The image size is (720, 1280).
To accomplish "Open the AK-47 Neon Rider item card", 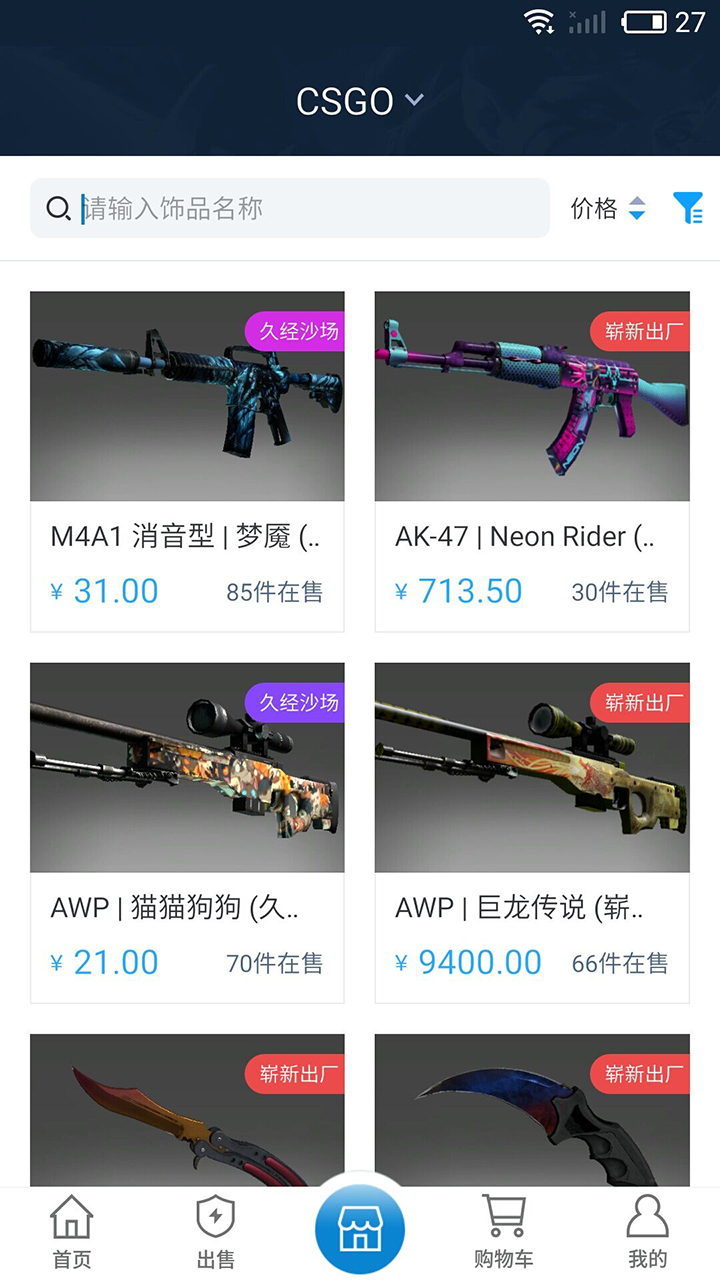I will pos(532,460).
